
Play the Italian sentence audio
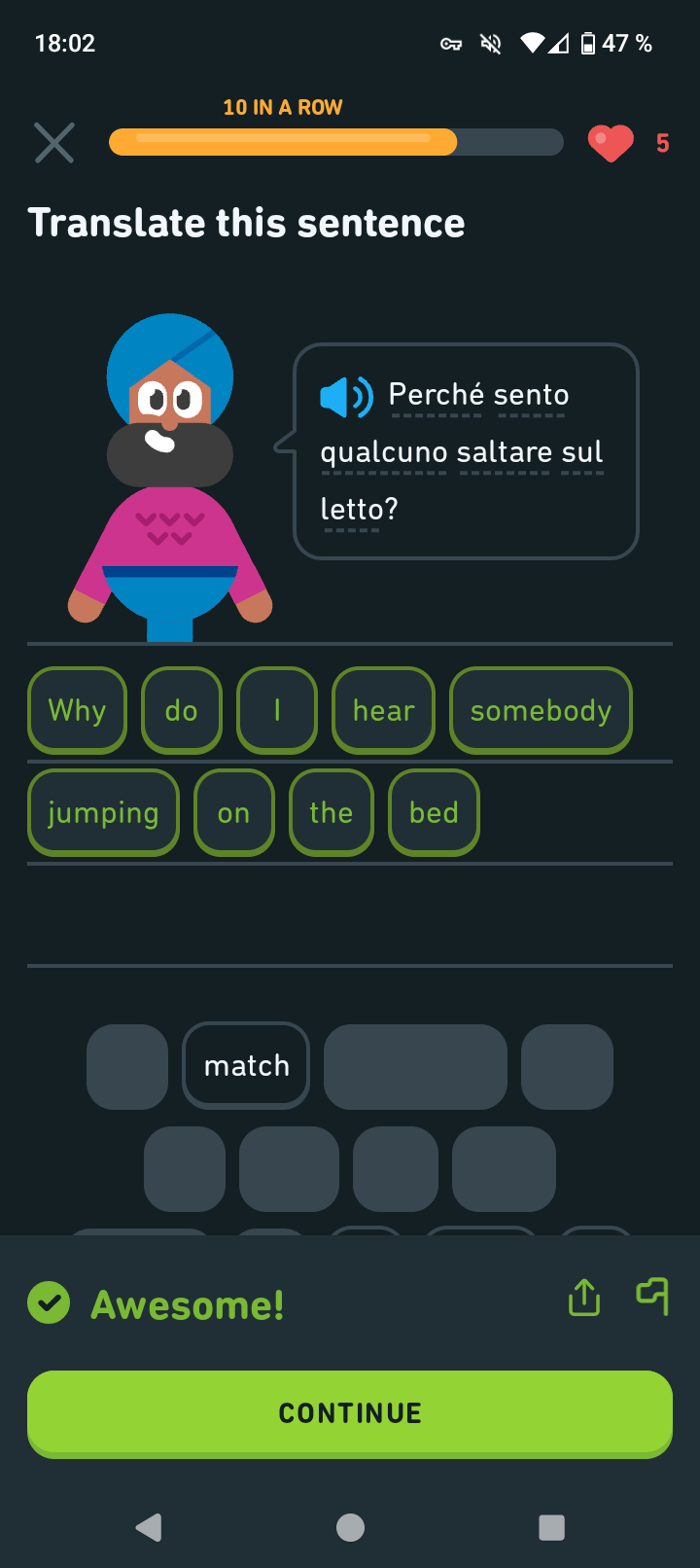coord(345,397)
